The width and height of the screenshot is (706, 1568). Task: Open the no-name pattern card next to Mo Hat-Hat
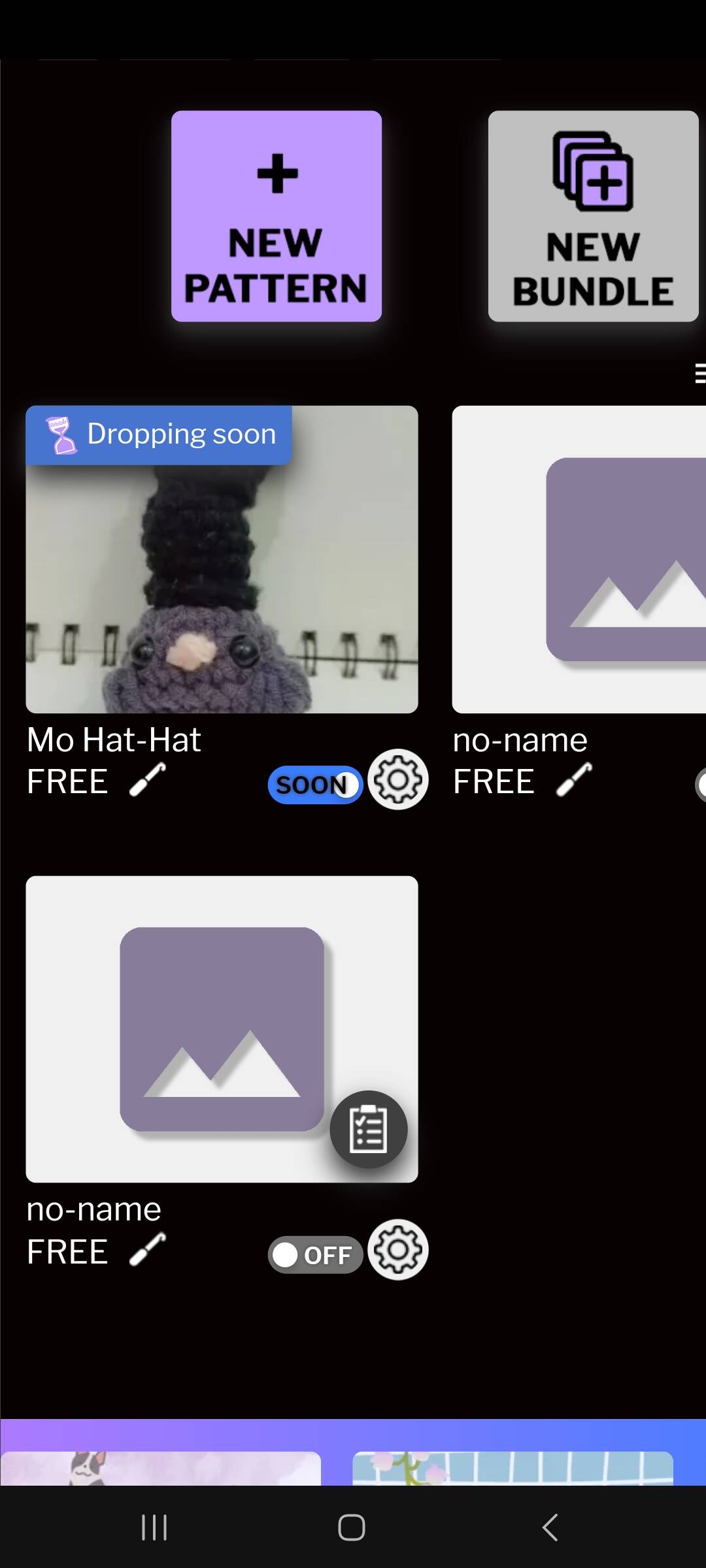coord(579,559)
